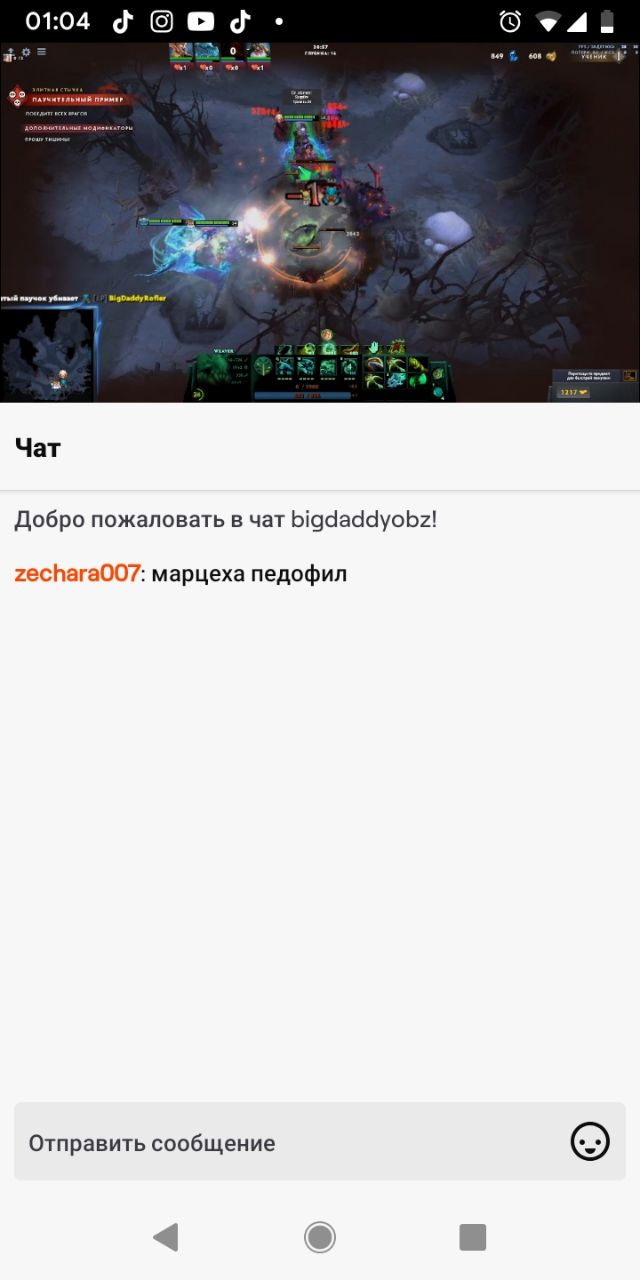Open zechara007's chat username
The image size is (640, 1280).
tap(77, 574)
